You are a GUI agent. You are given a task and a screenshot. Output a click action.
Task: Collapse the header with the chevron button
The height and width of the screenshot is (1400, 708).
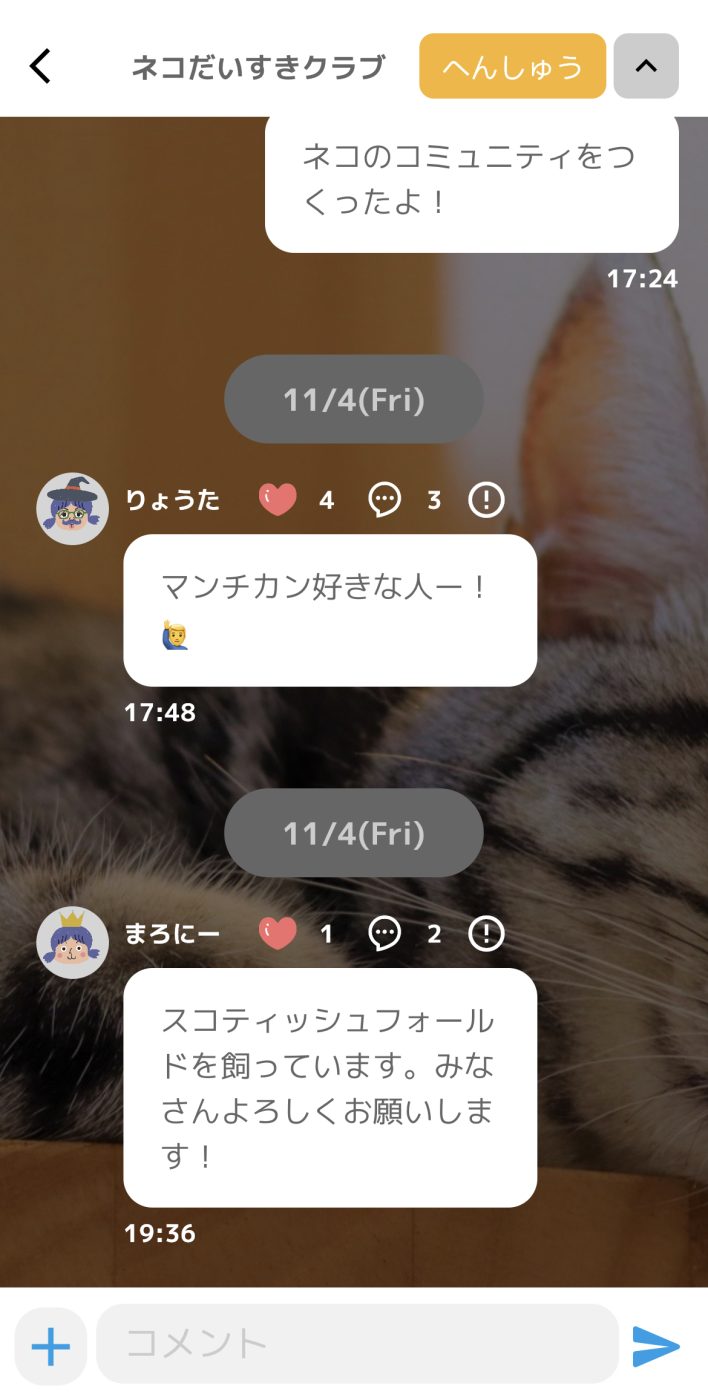tap(646, 66)
